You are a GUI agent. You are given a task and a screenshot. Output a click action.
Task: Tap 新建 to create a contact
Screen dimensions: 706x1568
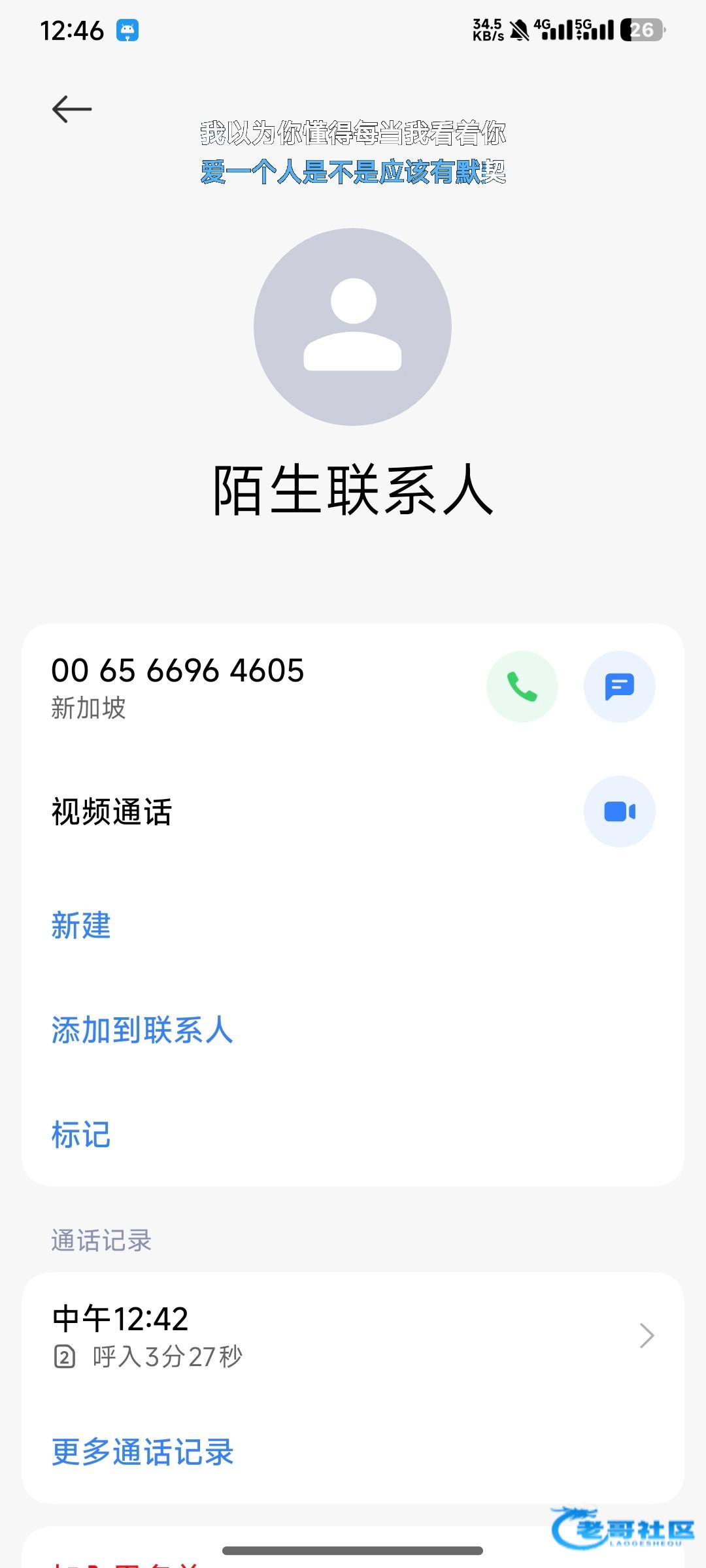(x=81, y=925)
